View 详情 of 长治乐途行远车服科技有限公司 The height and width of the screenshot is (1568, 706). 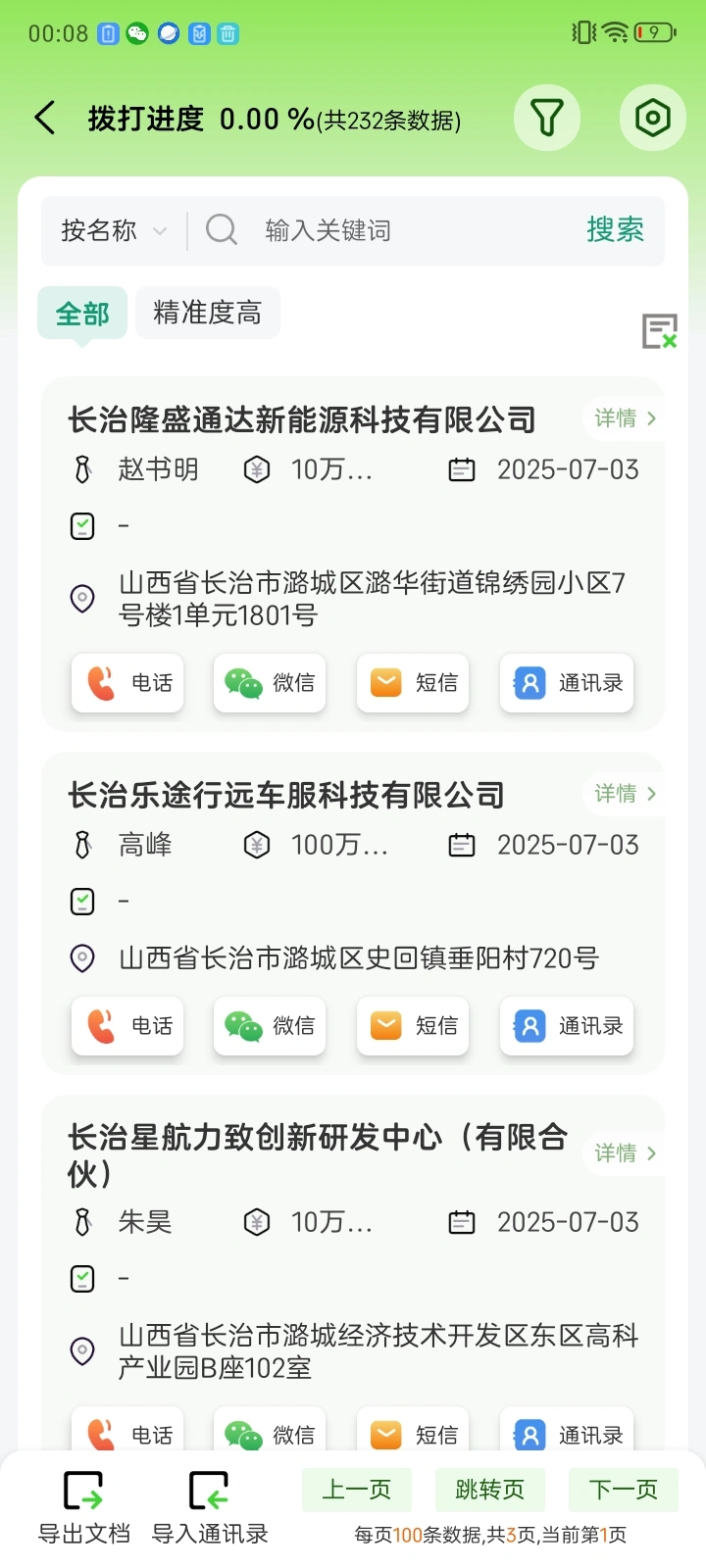click(x=625, y=794)
